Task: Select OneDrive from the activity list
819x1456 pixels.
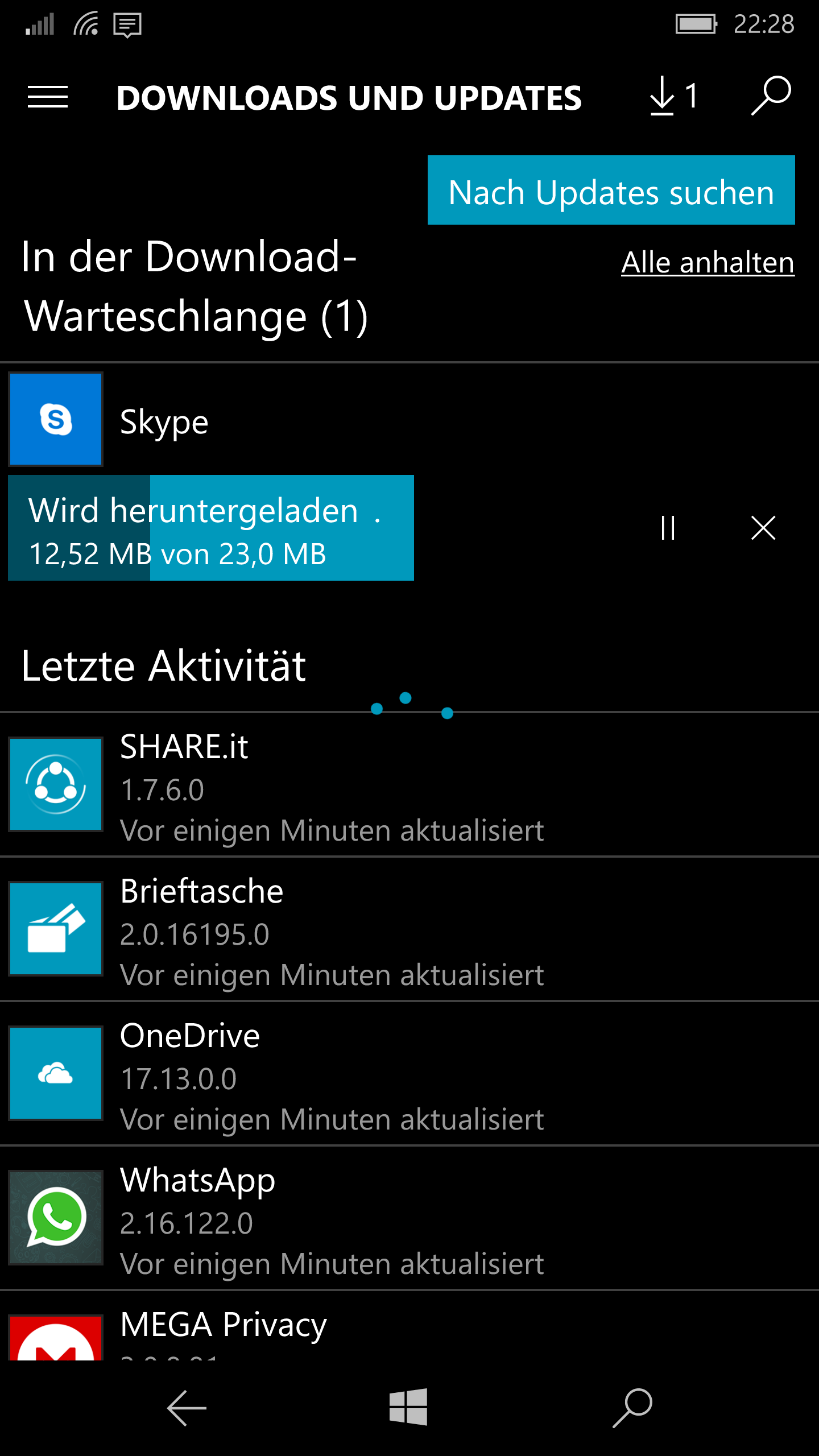Action: 409,1073
